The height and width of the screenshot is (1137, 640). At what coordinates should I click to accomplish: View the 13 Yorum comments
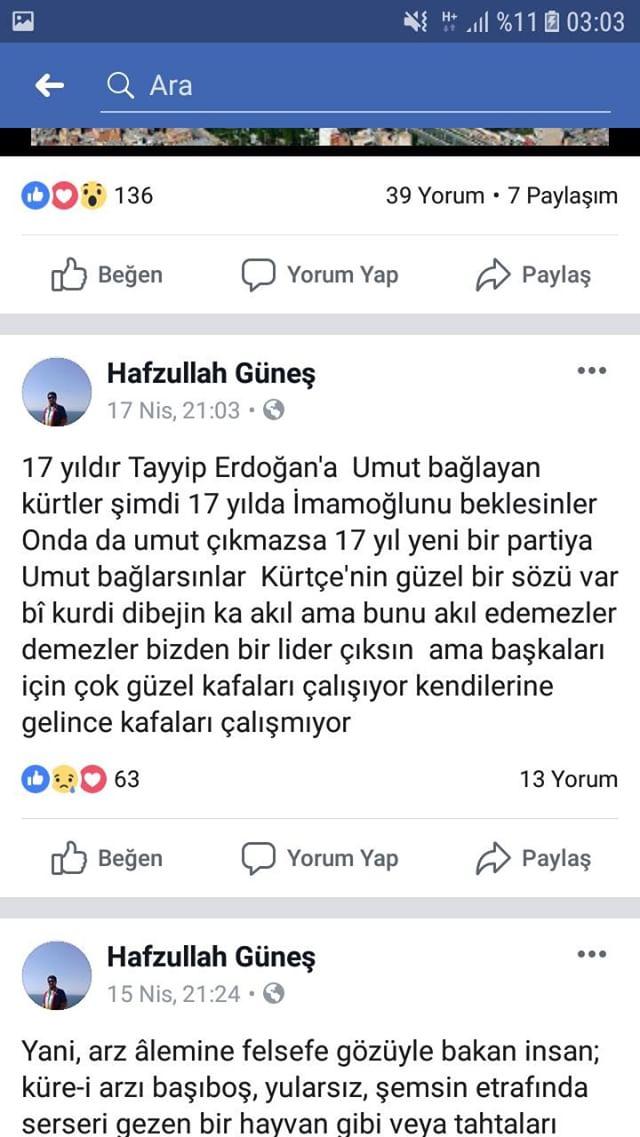coord(568,779)
